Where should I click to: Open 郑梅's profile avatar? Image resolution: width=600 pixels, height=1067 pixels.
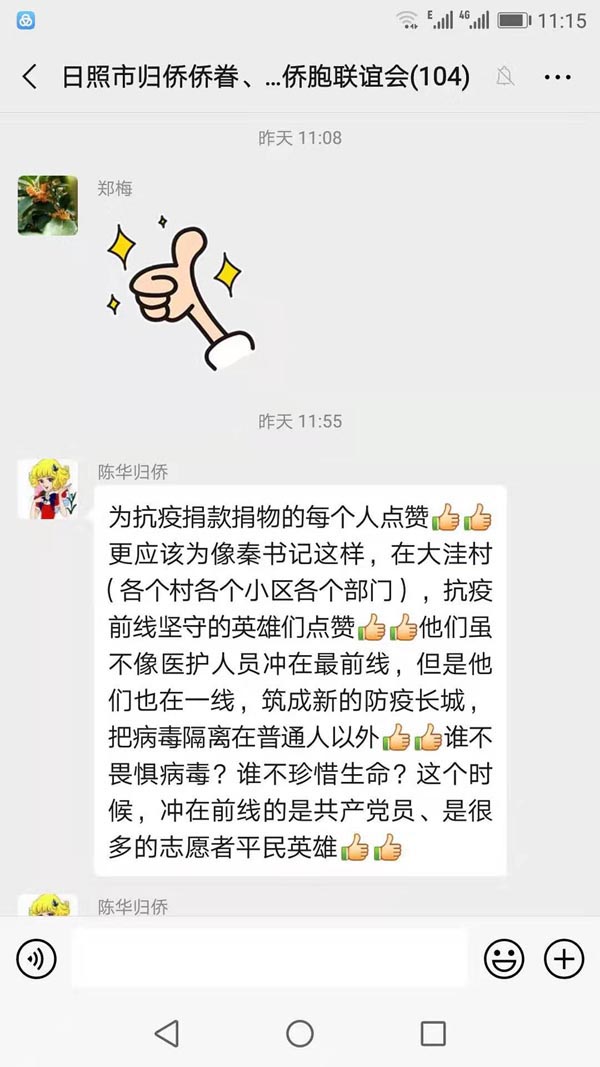tap(47, 205)
